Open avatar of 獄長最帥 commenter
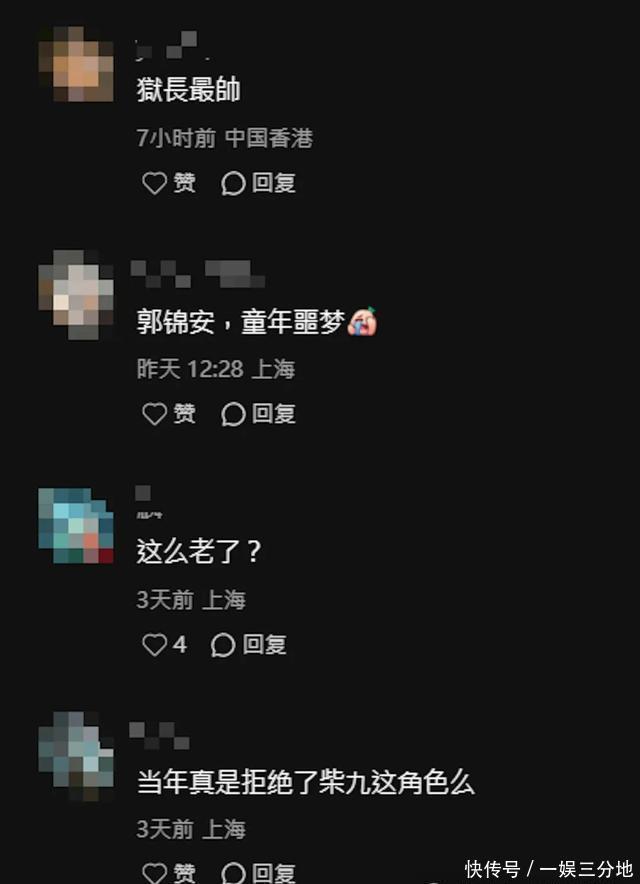 click(76, 64)
